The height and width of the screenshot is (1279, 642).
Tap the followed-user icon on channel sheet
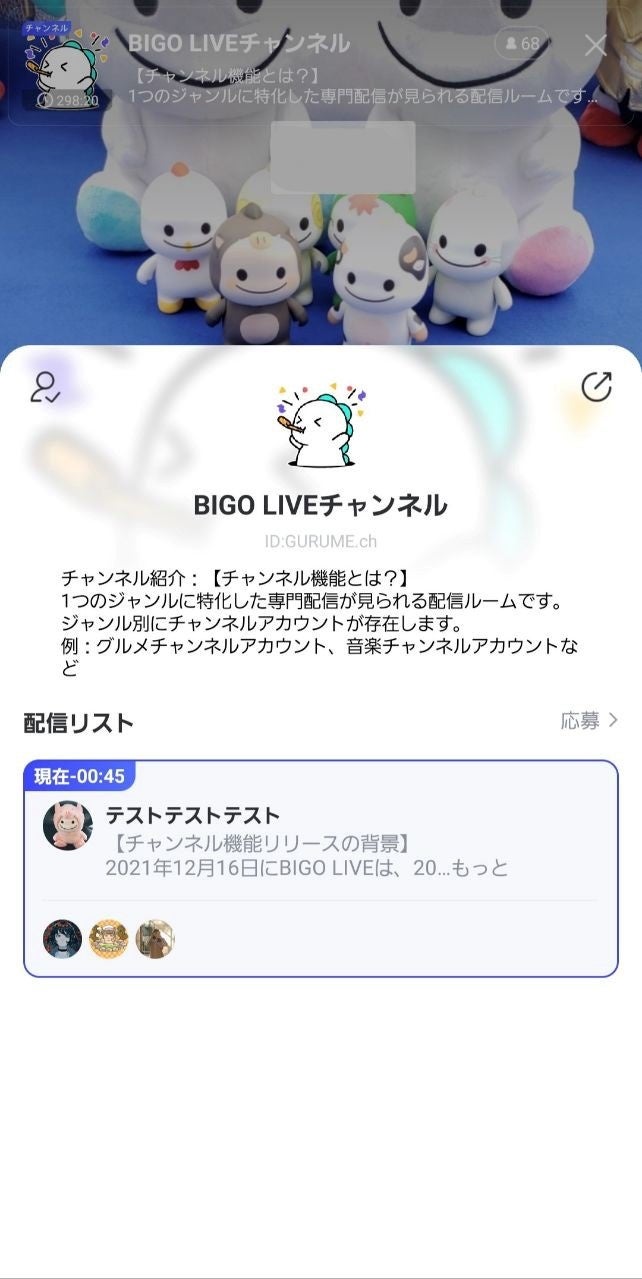pos(44,387)
